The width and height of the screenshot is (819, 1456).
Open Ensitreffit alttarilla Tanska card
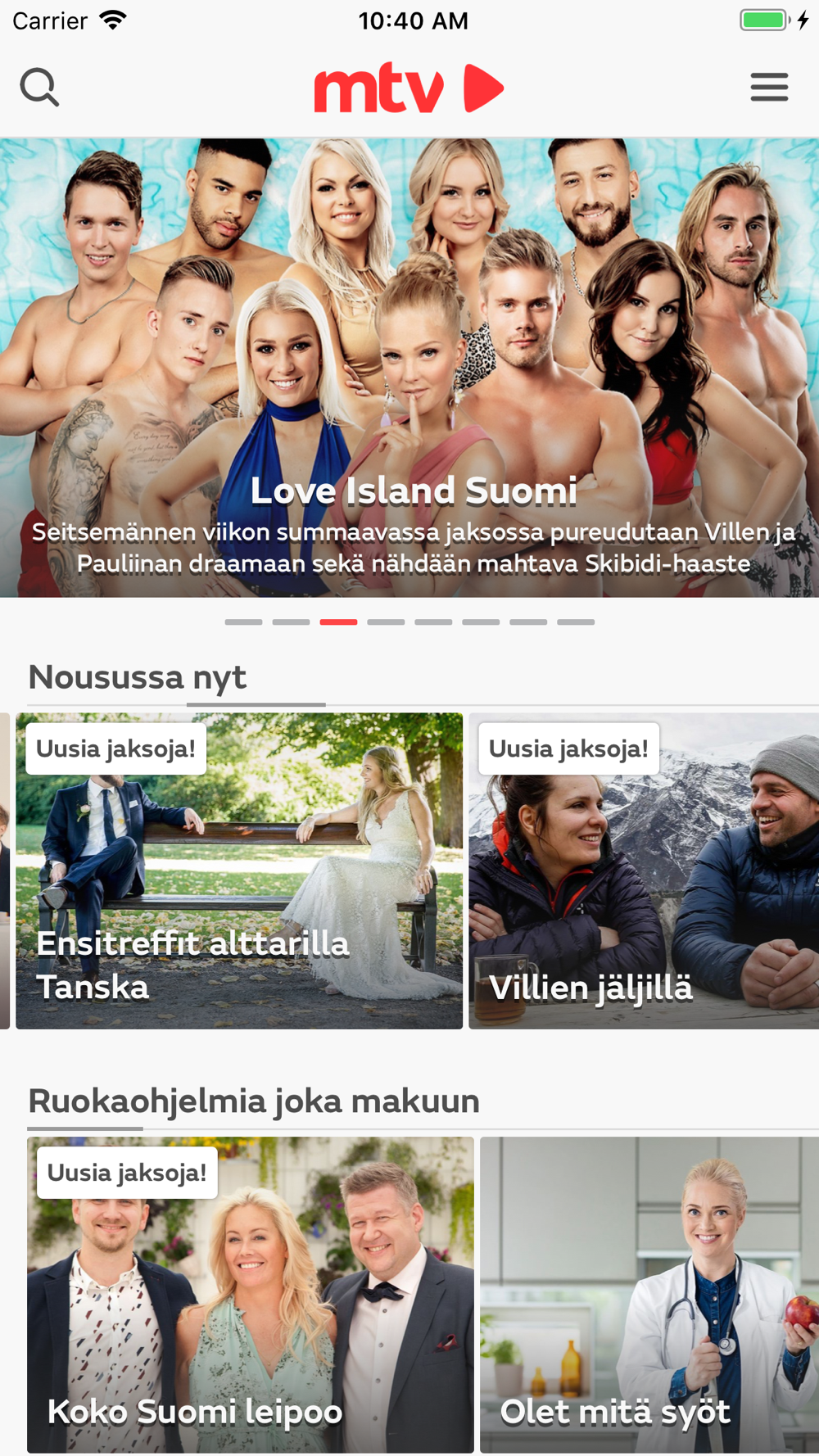coord(239,870)
